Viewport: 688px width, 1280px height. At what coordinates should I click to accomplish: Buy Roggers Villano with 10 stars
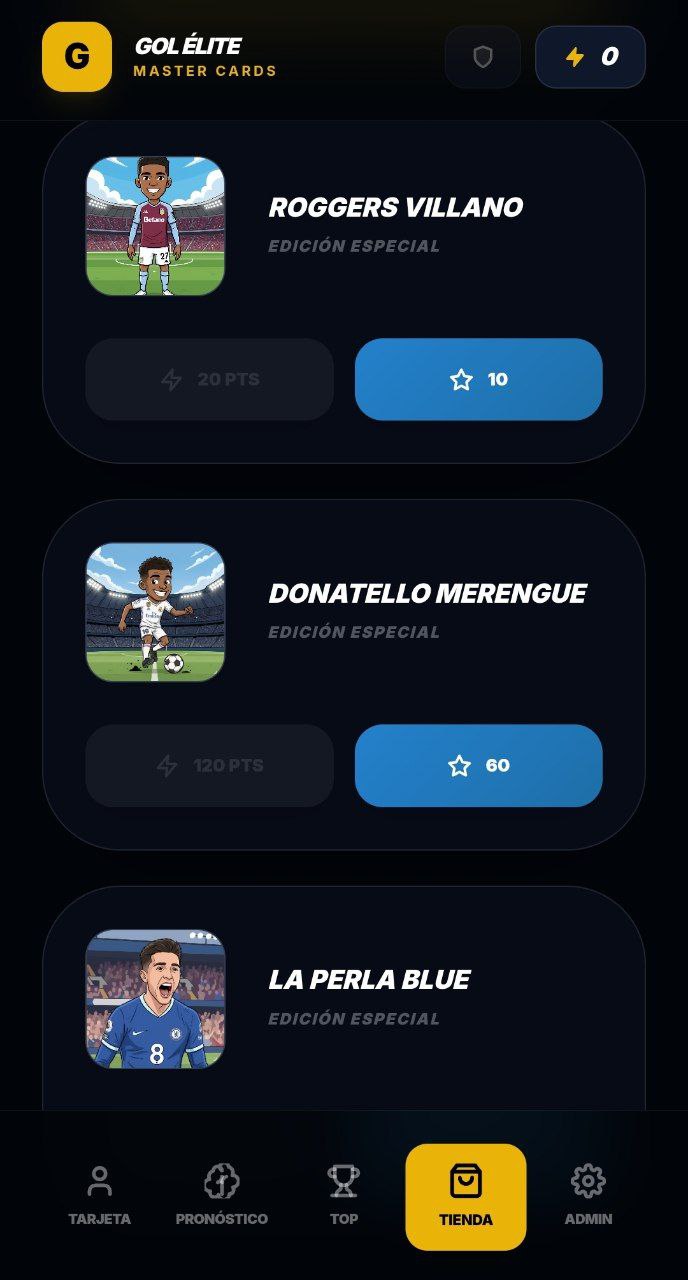coord(478,379)
